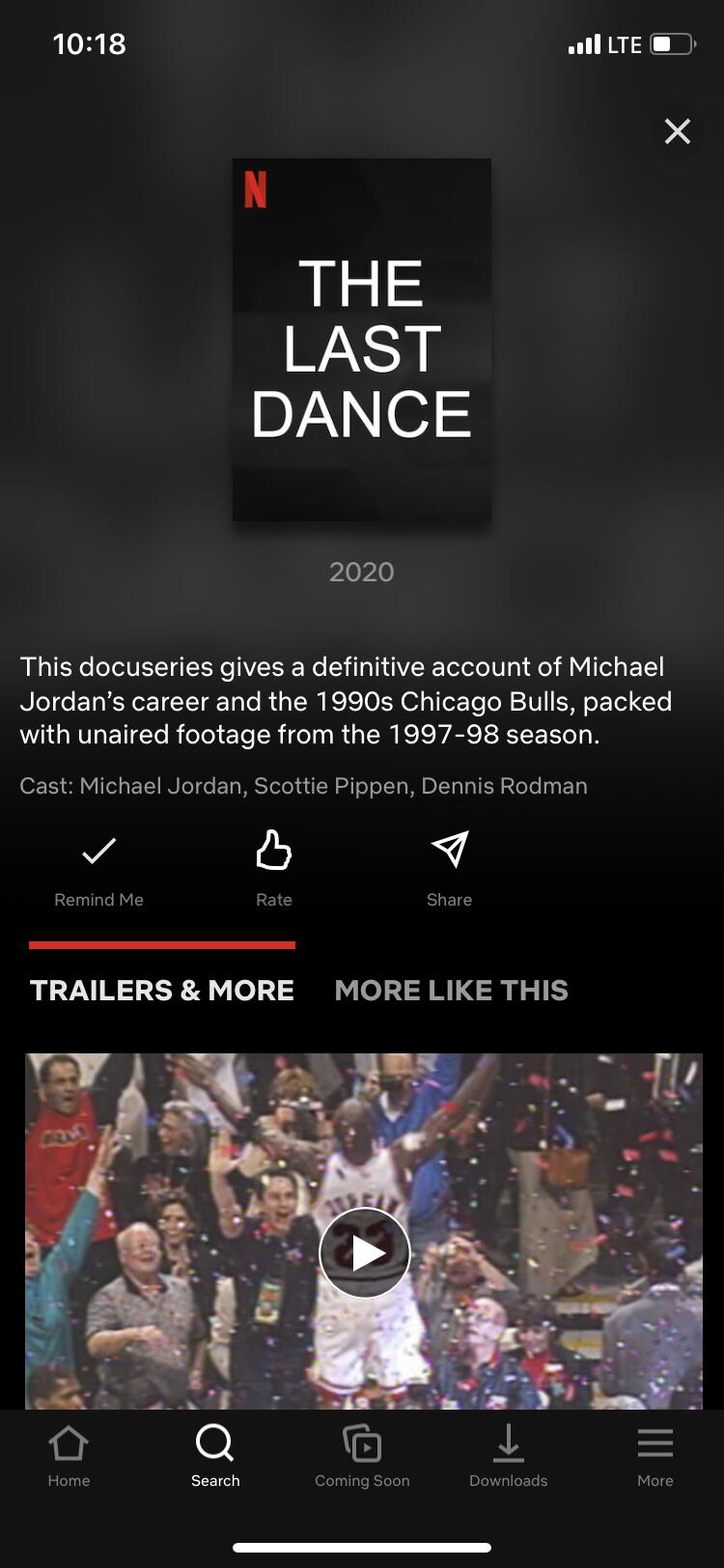Open the More menu tab
Image resolution: width=724 pixels, height=1568 pixels.
click(x=654, y=1456)
